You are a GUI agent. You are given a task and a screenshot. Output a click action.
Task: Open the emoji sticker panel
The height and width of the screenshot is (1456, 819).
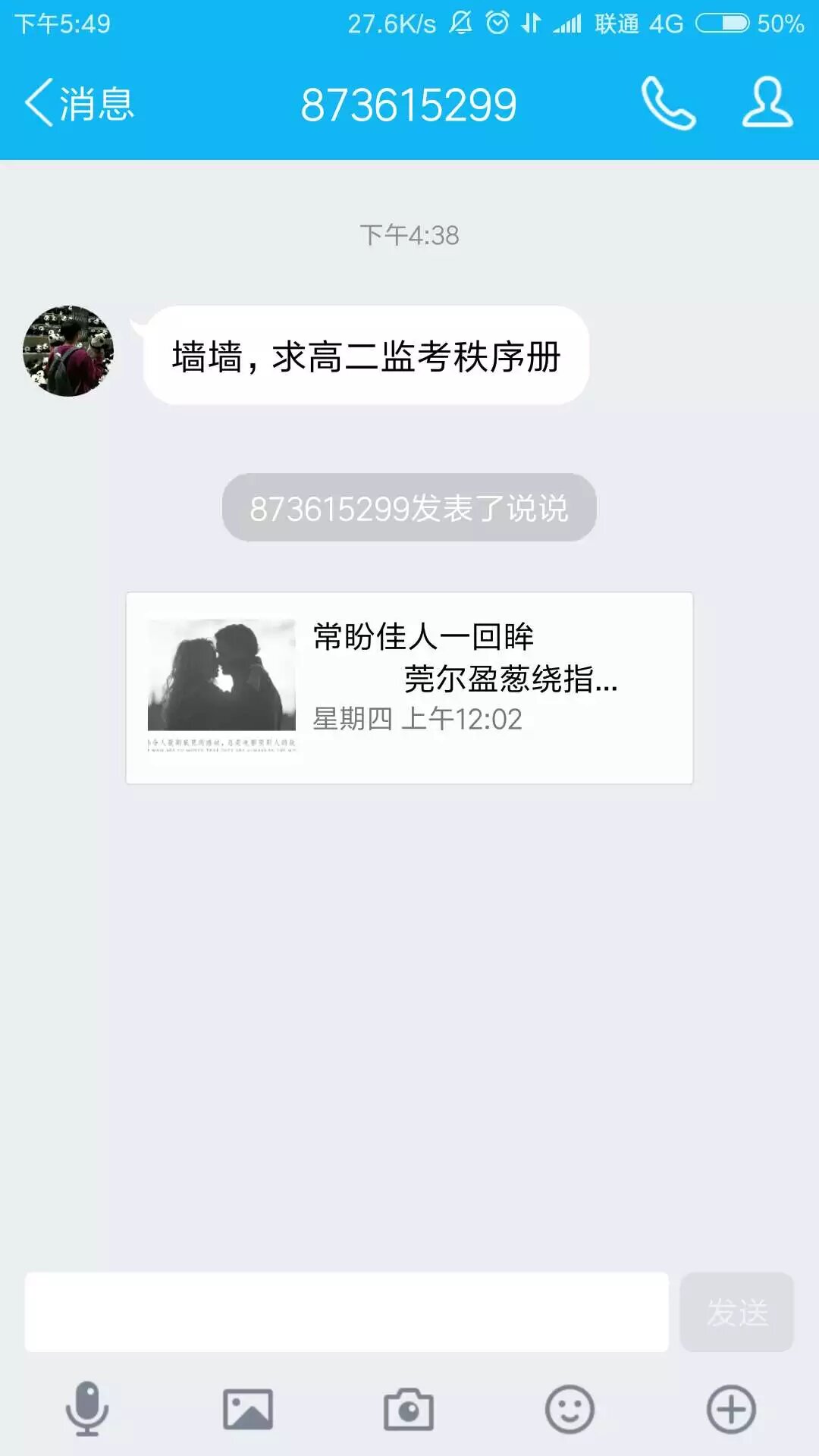click(570, 1409)
